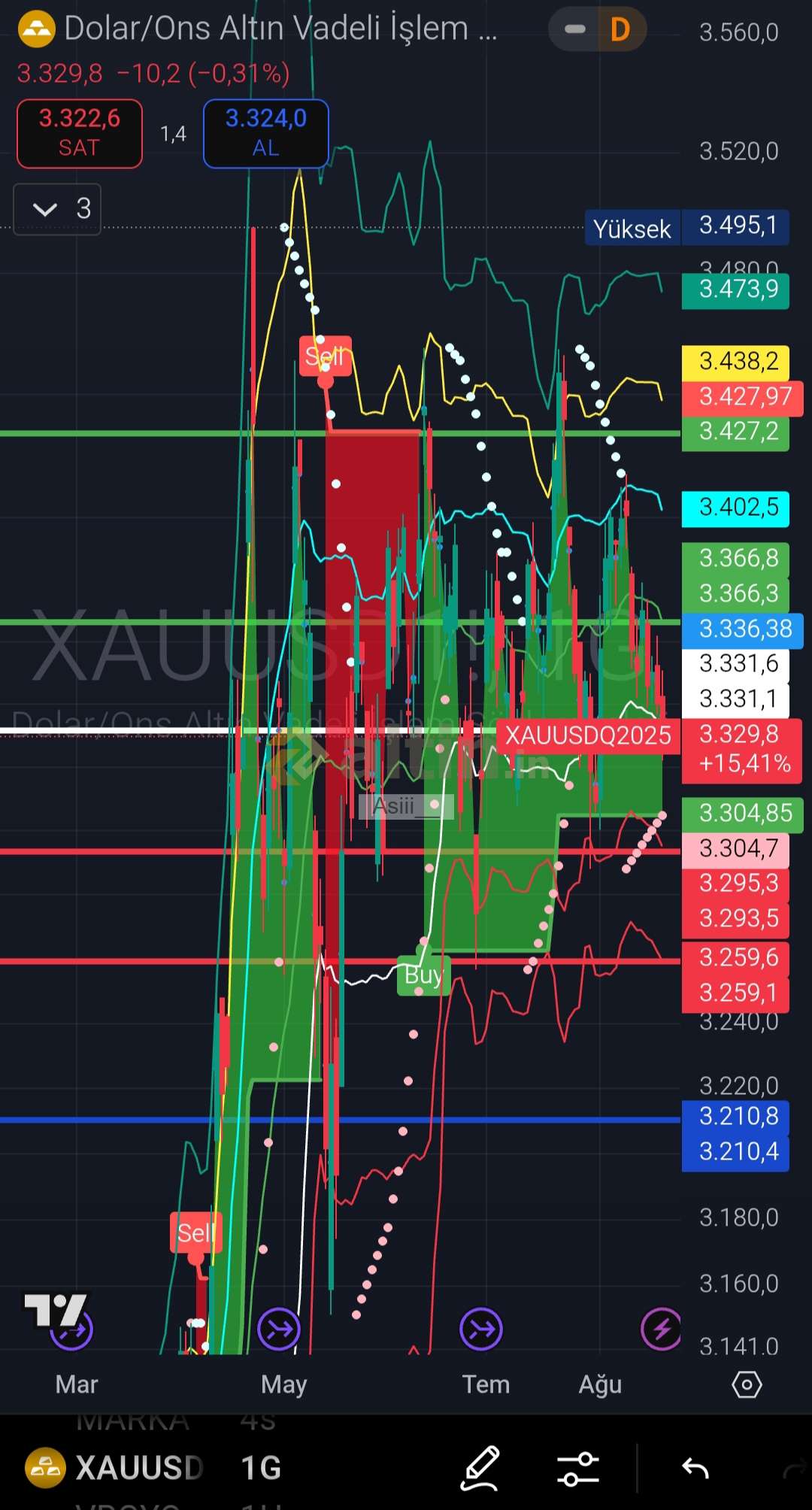This screenshot has height=1510, width=812.
Task: Tap the D delayed data badge
Action: point(620,29)
